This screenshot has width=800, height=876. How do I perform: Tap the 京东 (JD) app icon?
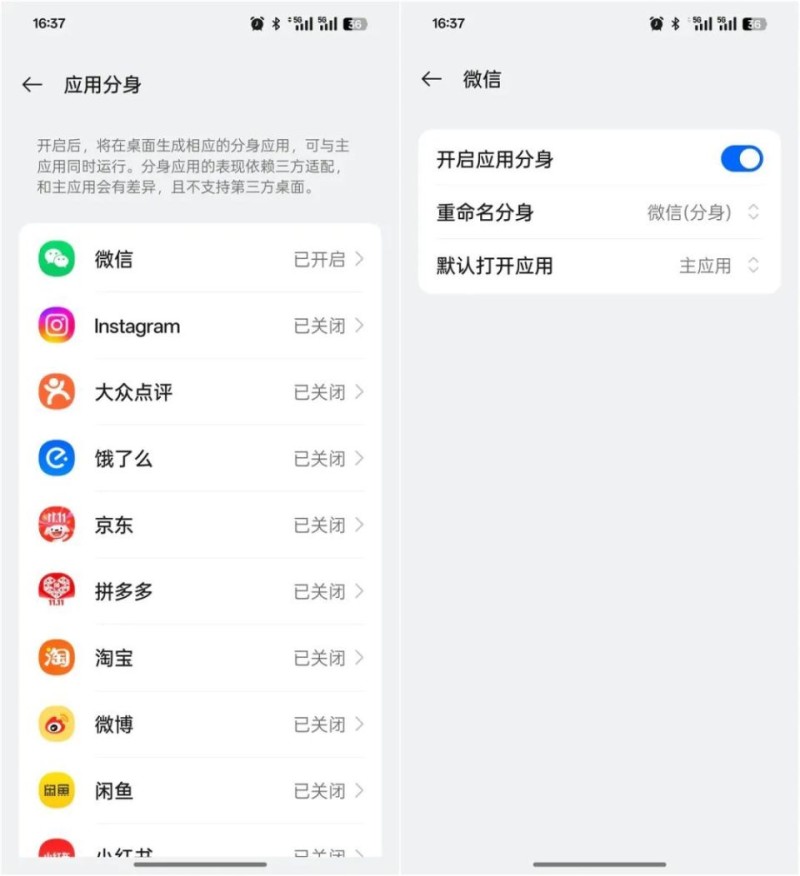pyautogui.click(x=56, y=524)
